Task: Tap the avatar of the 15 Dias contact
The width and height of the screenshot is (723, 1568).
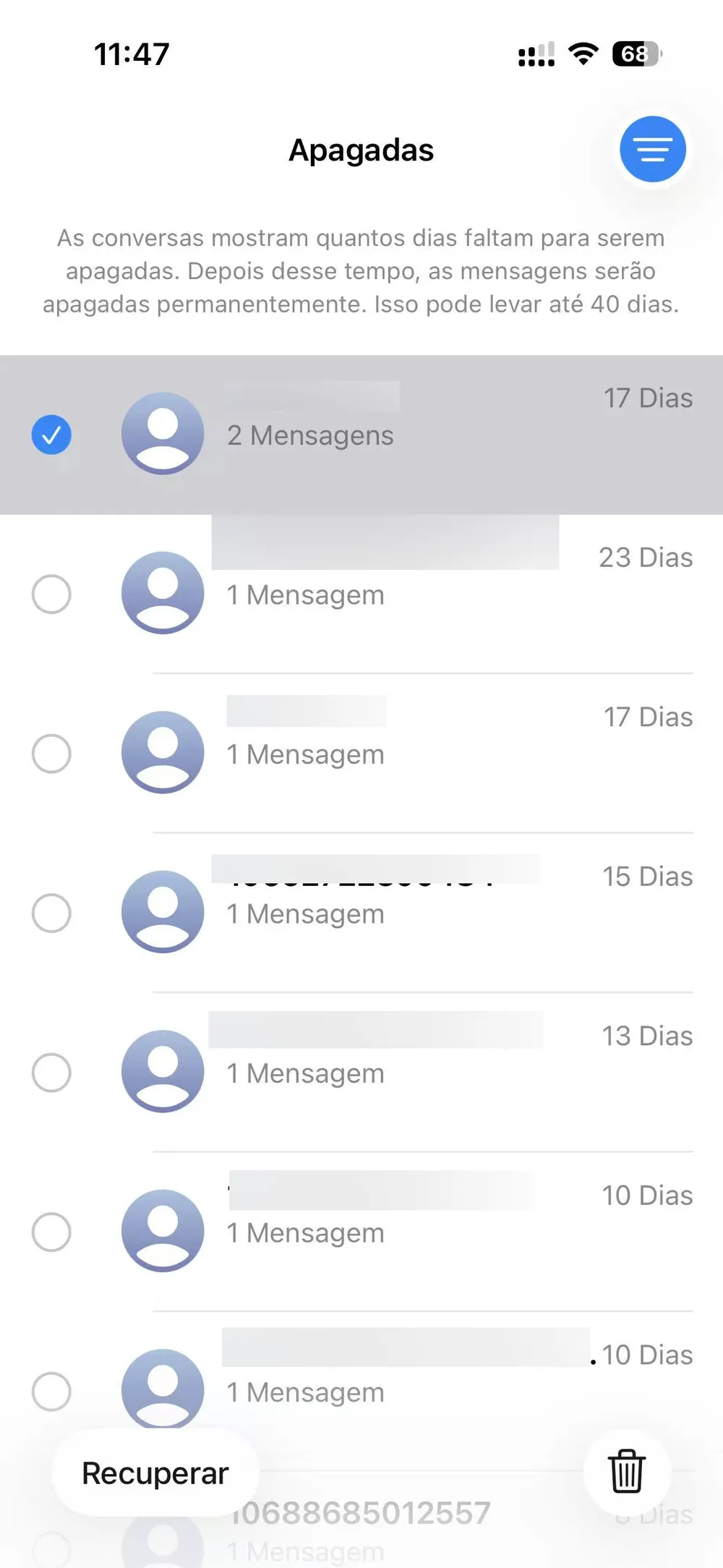Action: 162,913
